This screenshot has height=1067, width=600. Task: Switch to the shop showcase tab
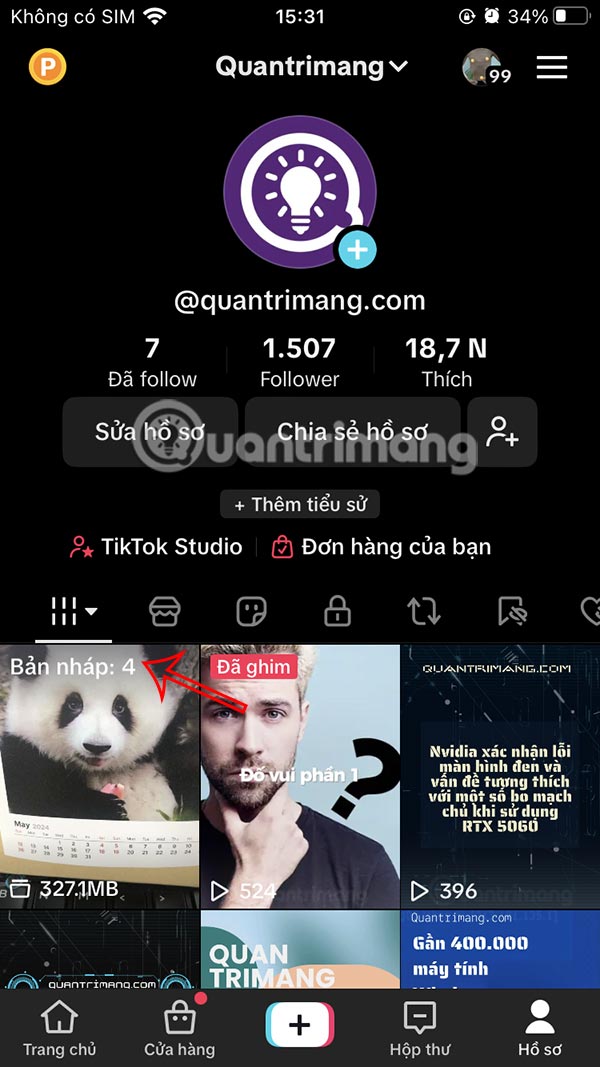coord(164,611)
